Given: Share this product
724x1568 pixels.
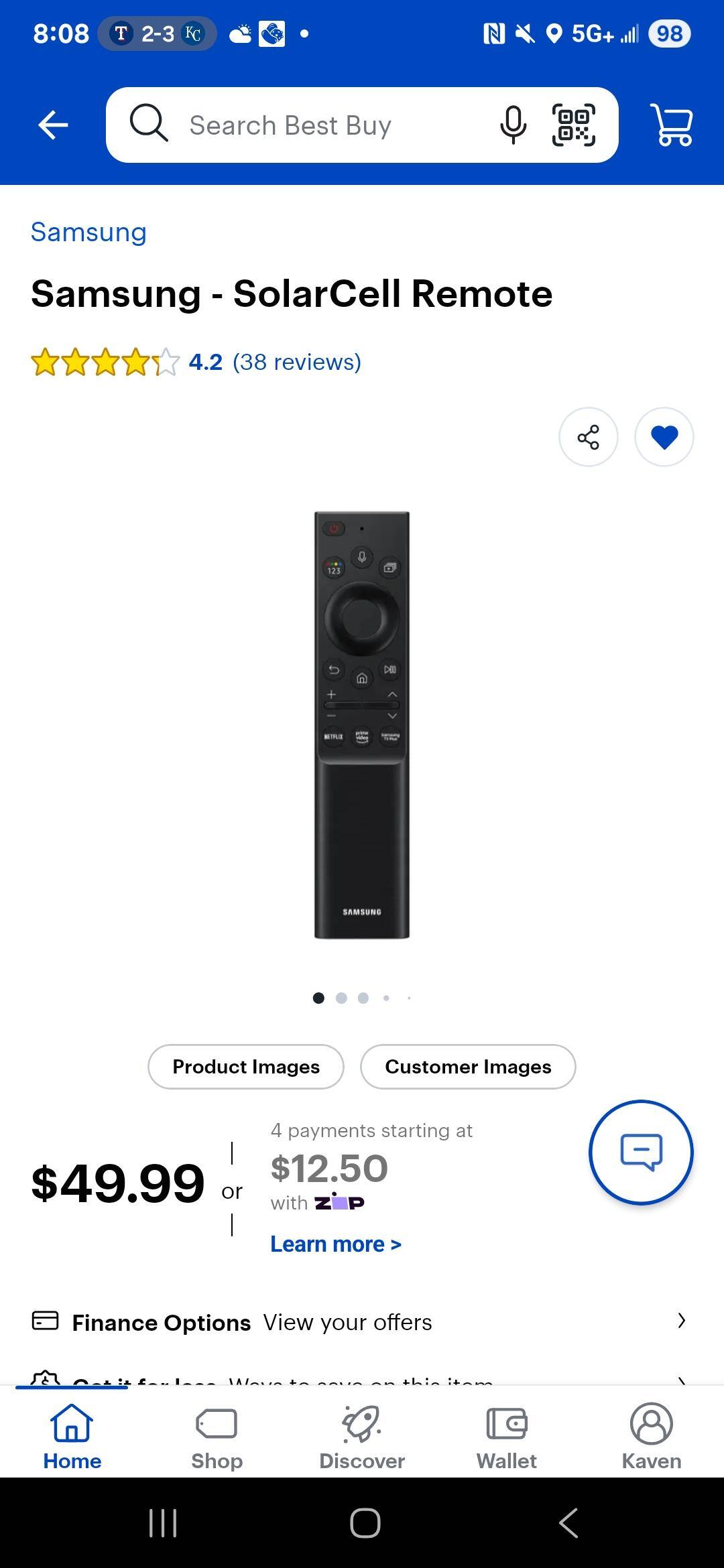Looking at the screenshot, I should tap(588, 436).
